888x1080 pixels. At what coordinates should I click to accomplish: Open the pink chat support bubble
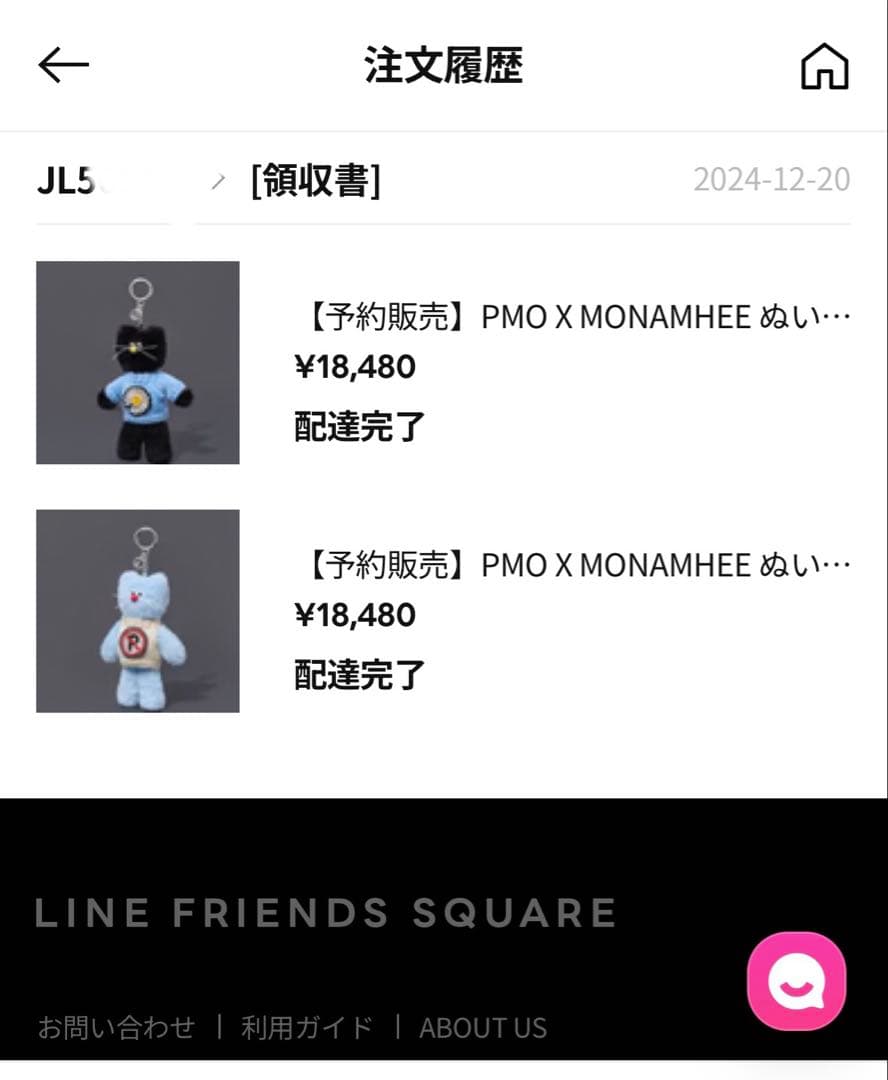(796, 981)
